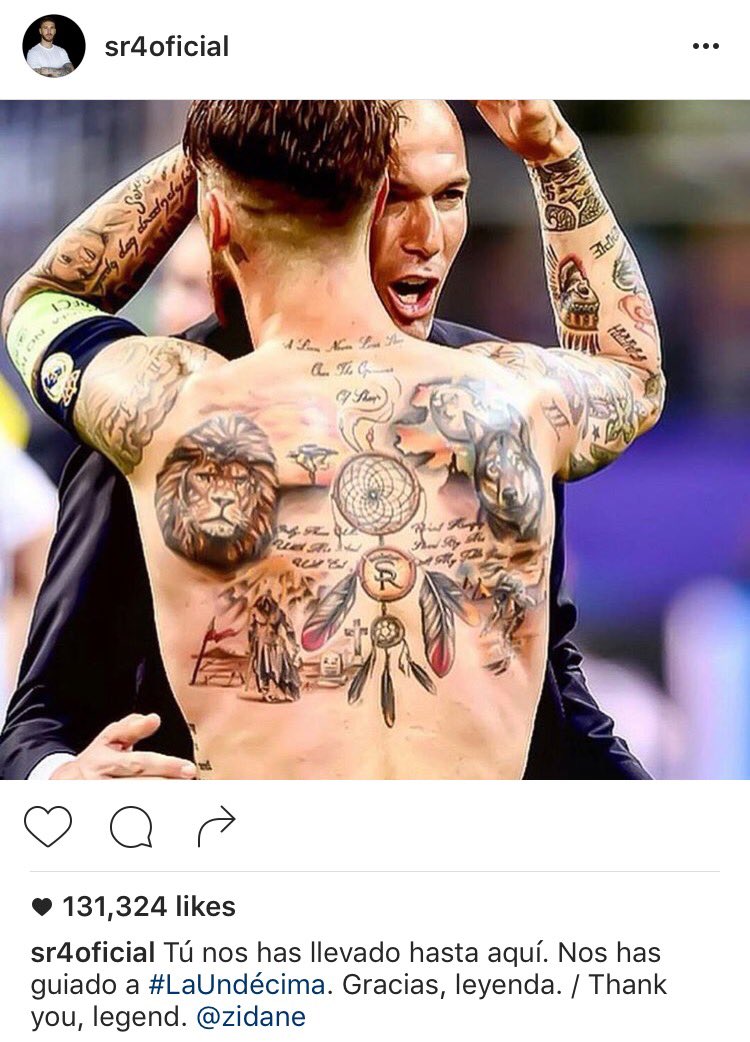Open the sr4oficial username in header
750x1042 pixels.
point(166,47)
